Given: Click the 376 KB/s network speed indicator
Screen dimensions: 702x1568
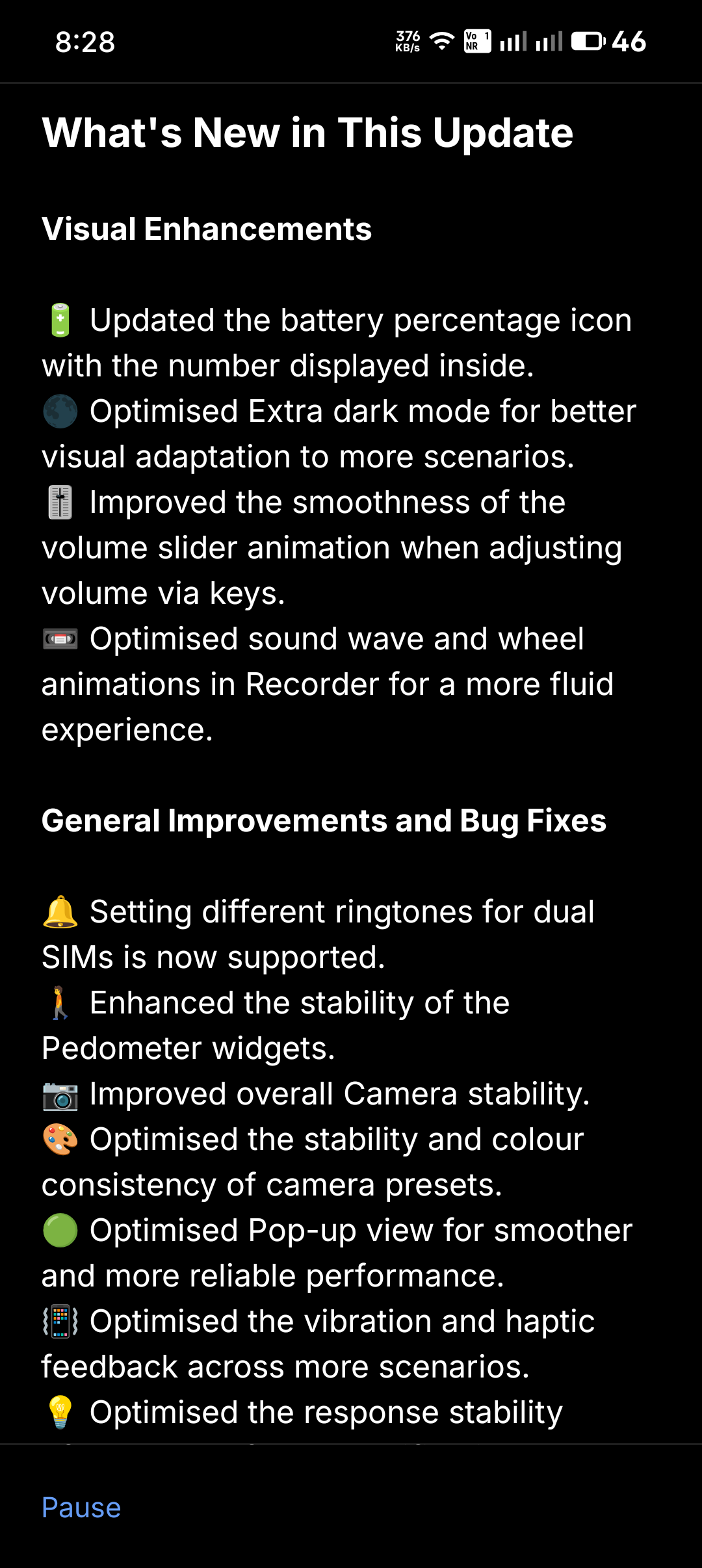Looking at the screenshot, I should pyautogui.click(x=408, y=41).
